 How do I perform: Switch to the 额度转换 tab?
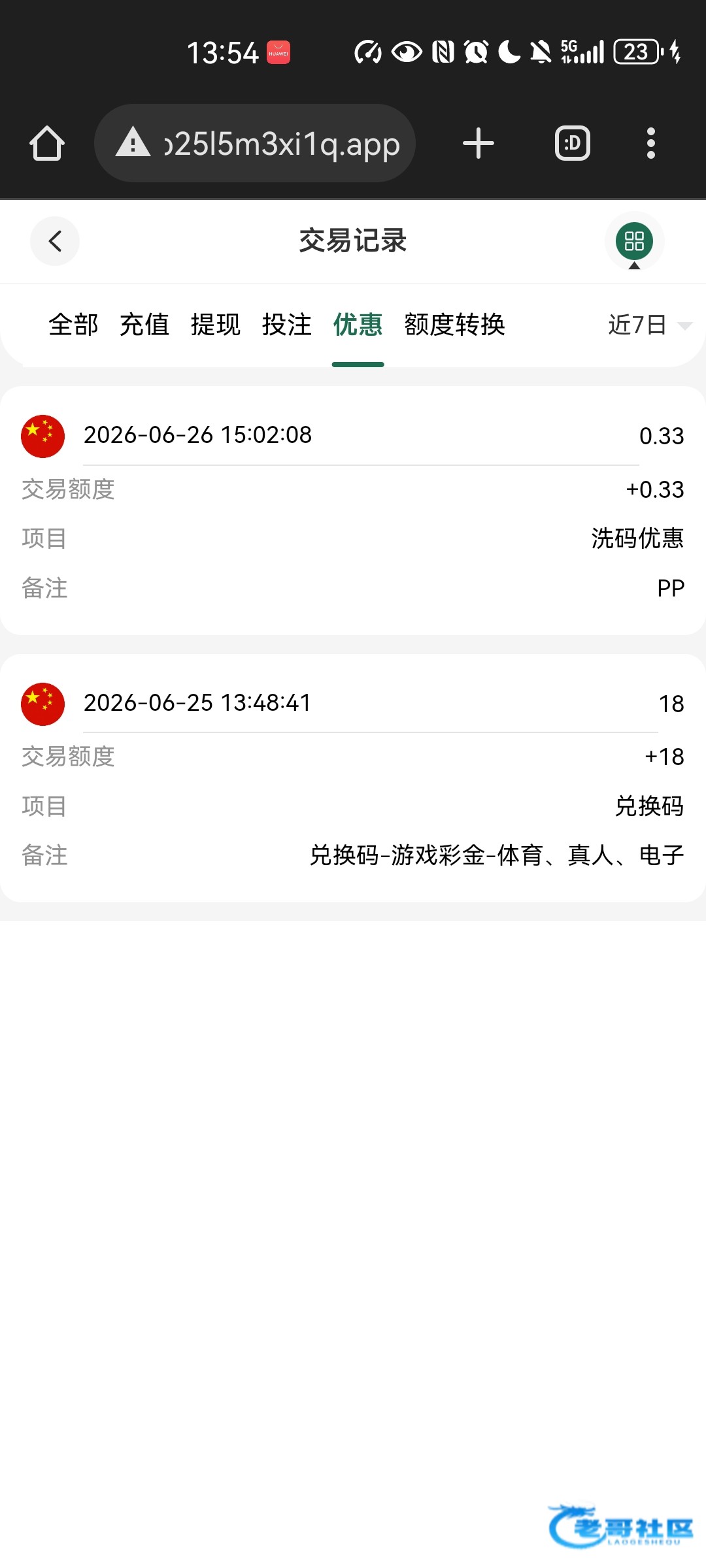tap(455, 325)
